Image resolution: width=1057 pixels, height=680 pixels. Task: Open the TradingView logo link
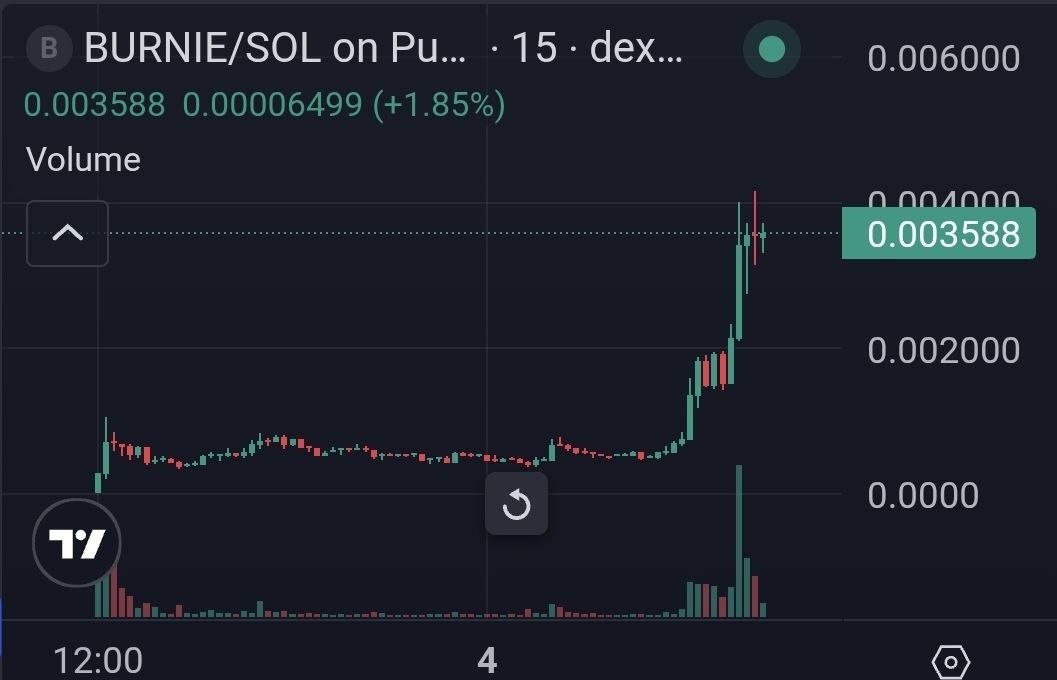pyautogui.click(x=77, y=544)
